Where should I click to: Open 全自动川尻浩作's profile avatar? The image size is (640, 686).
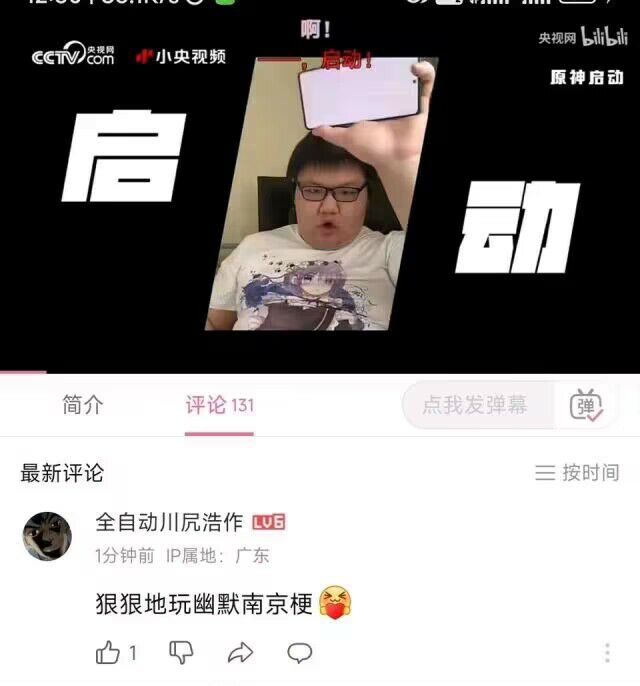[x=47, y=537]
